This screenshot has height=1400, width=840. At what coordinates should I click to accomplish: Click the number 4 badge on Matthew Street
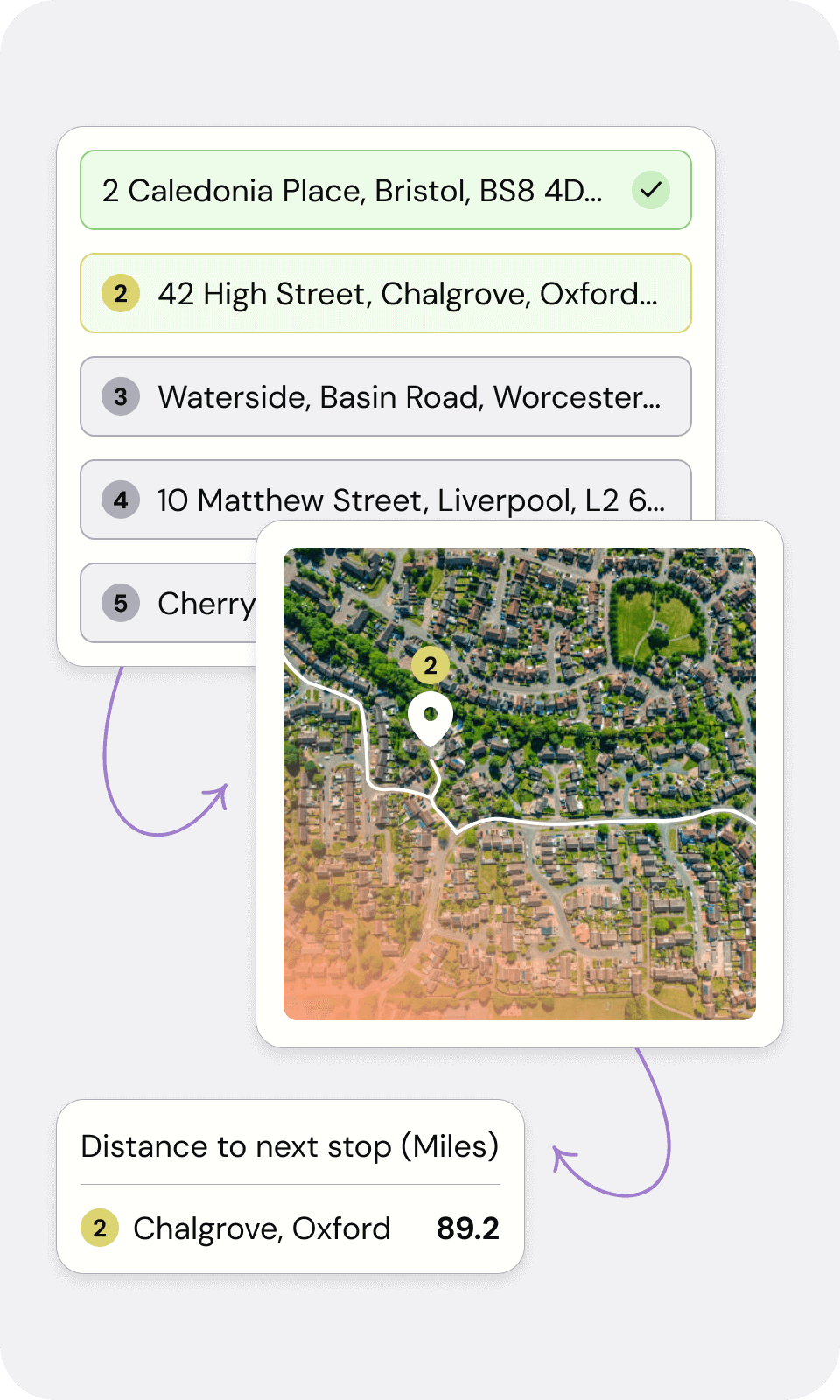click(120, 500)
